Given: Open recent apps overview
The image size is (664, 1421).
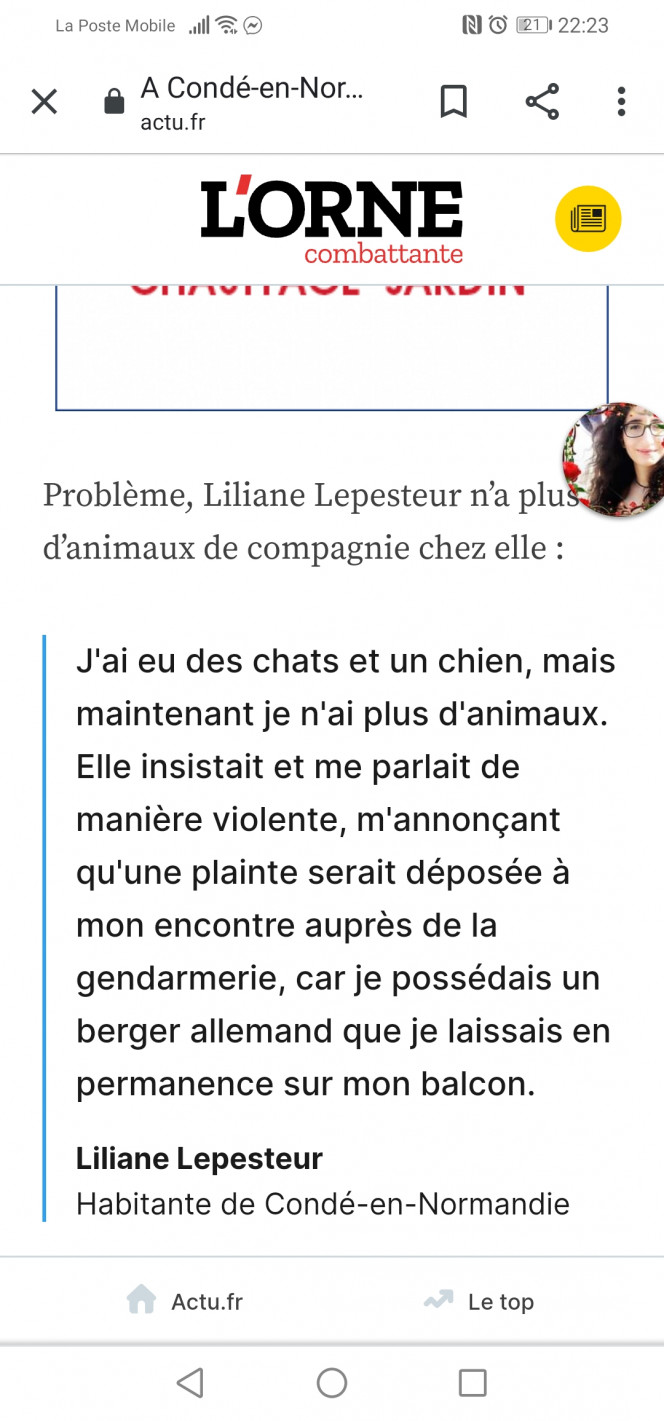Looking at the screenshot, I should click(472, 1383).
